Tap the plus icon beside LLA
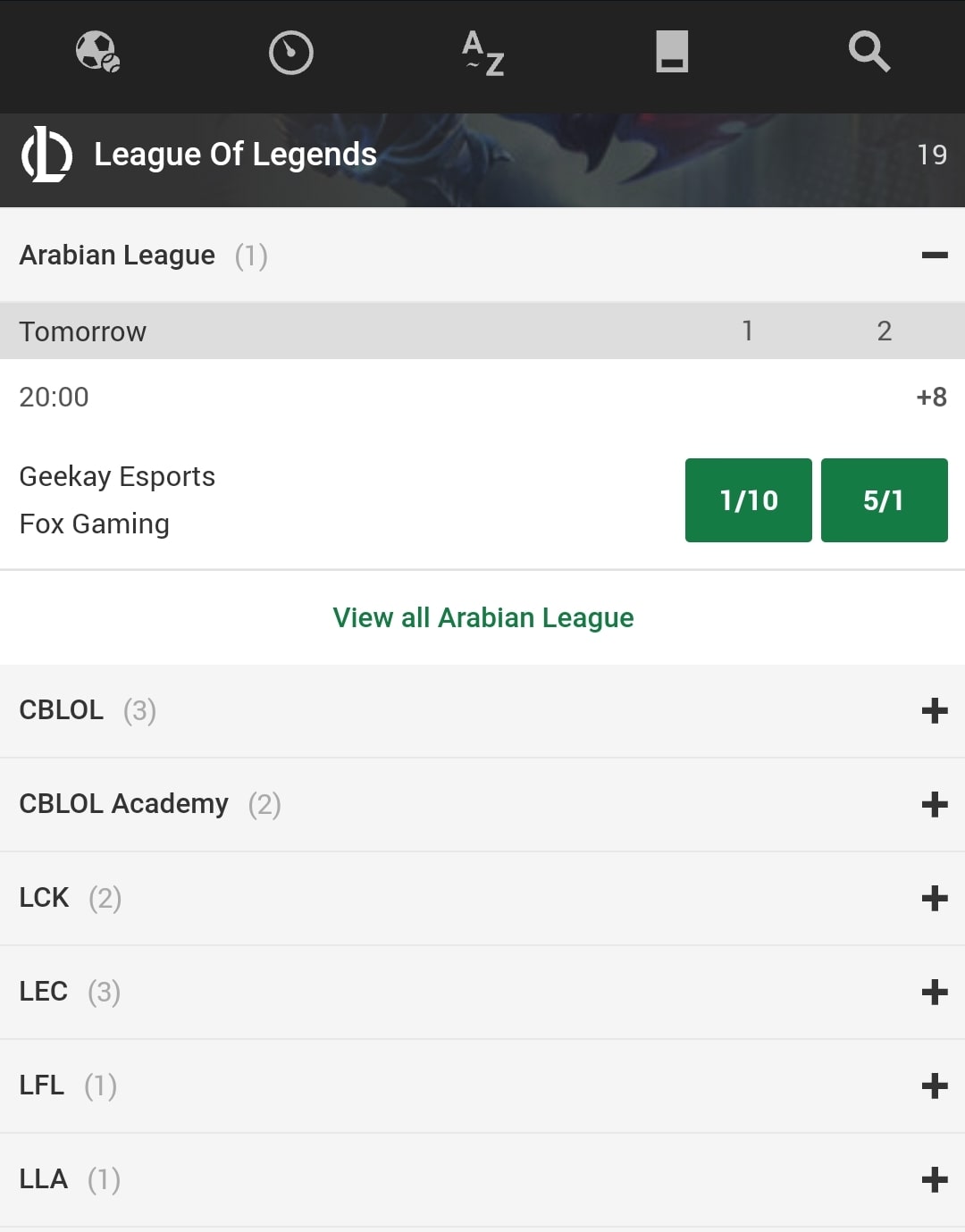Viewport: 965px width, 1232px height. tap(935, 1179)
